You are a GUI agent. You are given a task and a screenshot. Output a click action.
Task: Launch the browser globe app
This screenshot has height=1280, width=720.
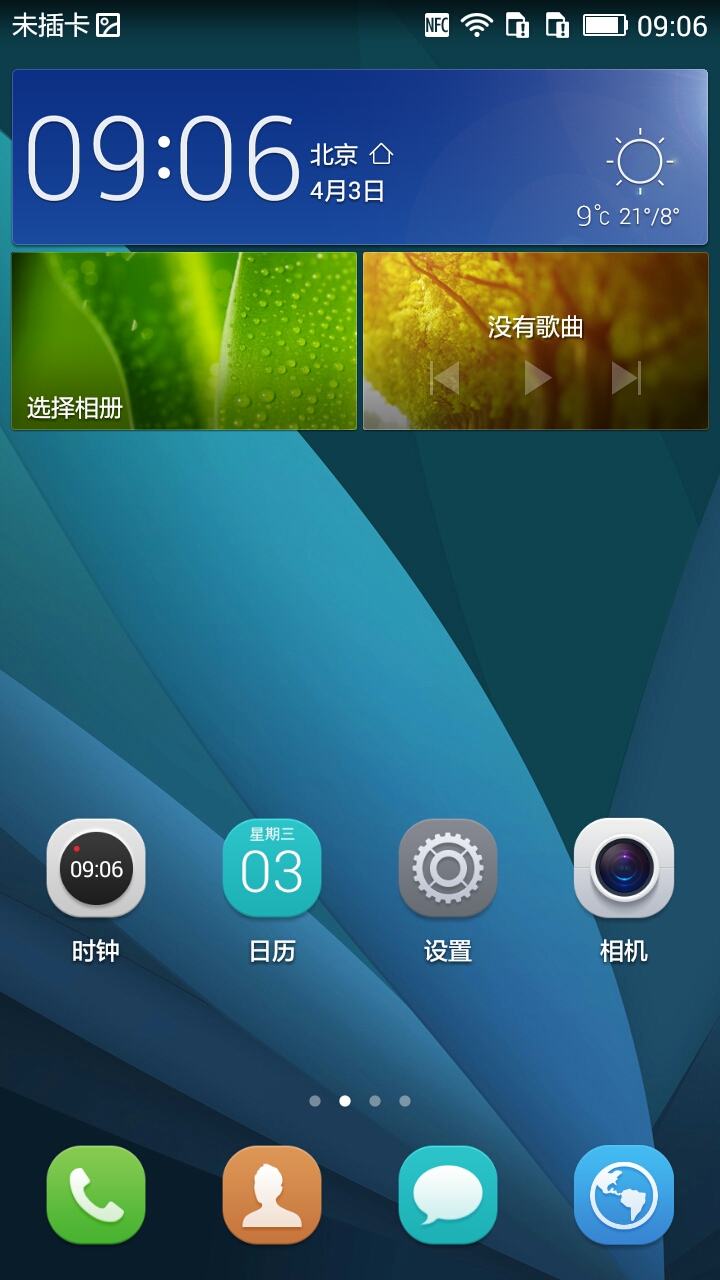[624, 1195]
